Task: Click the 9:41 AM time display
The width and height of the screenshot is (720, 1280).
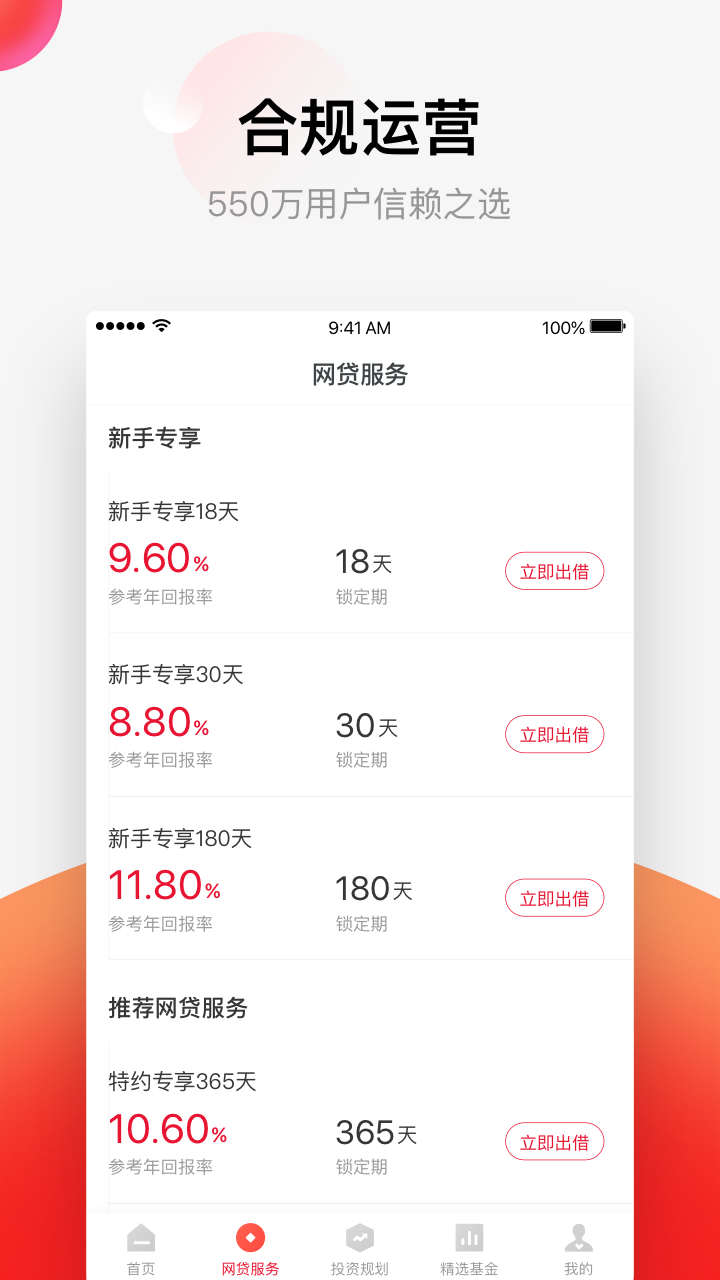Action: click(x=359, y=327)
